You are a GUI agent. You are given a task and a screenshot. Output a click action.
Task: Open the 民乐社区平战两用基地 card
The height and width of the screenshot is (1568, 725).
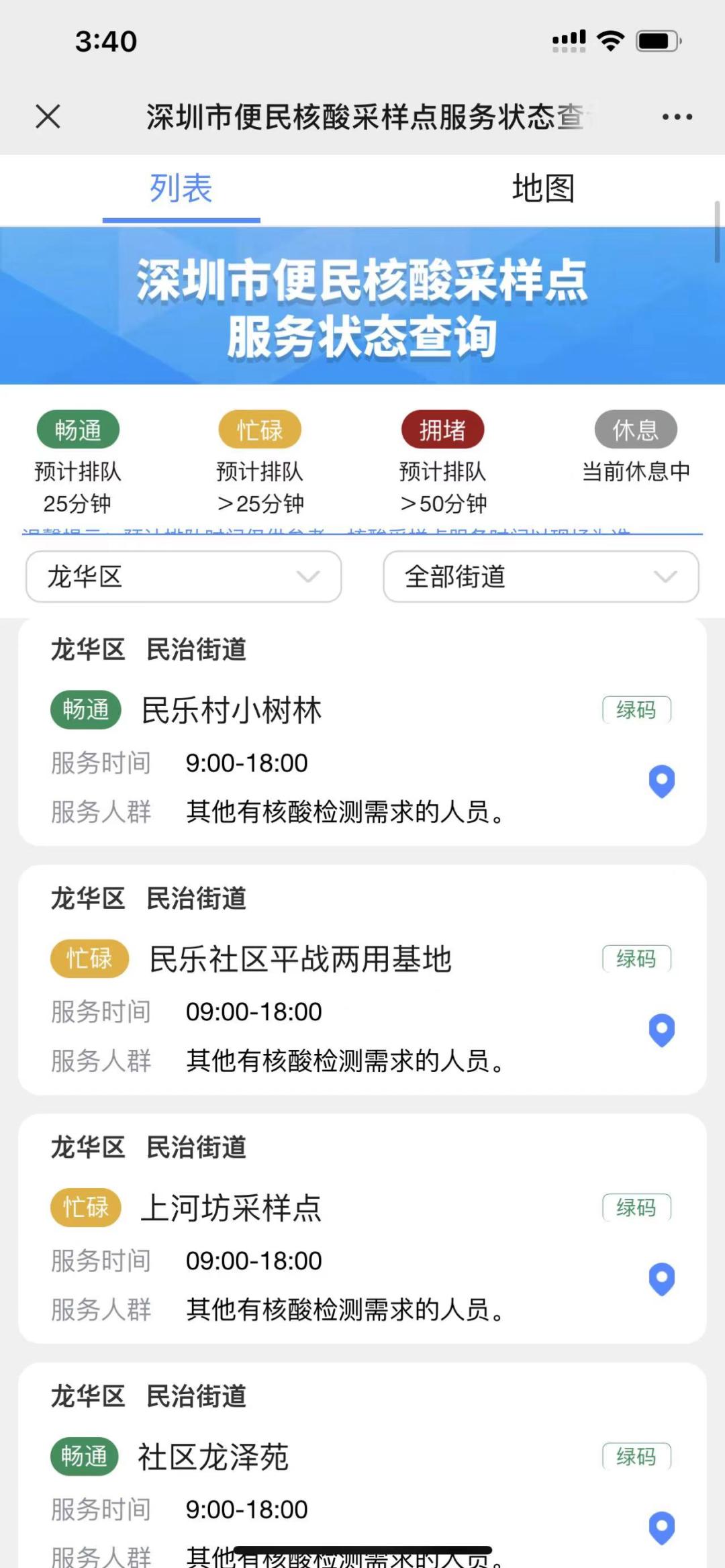tap(300, 959)
